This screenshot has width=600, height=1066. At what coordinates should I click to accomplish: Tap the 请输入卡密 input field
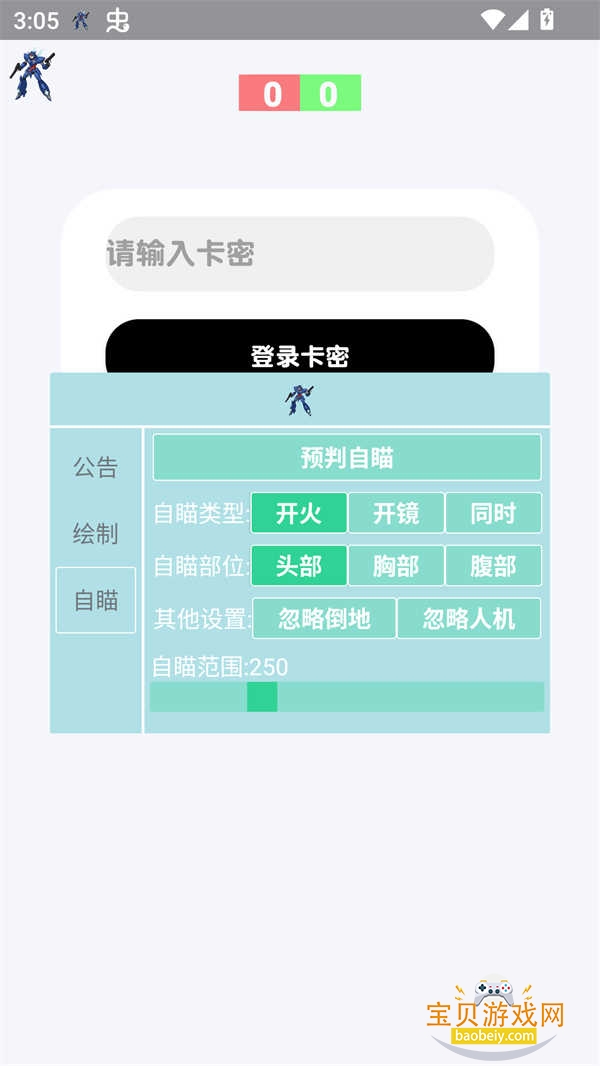(300, 254)
